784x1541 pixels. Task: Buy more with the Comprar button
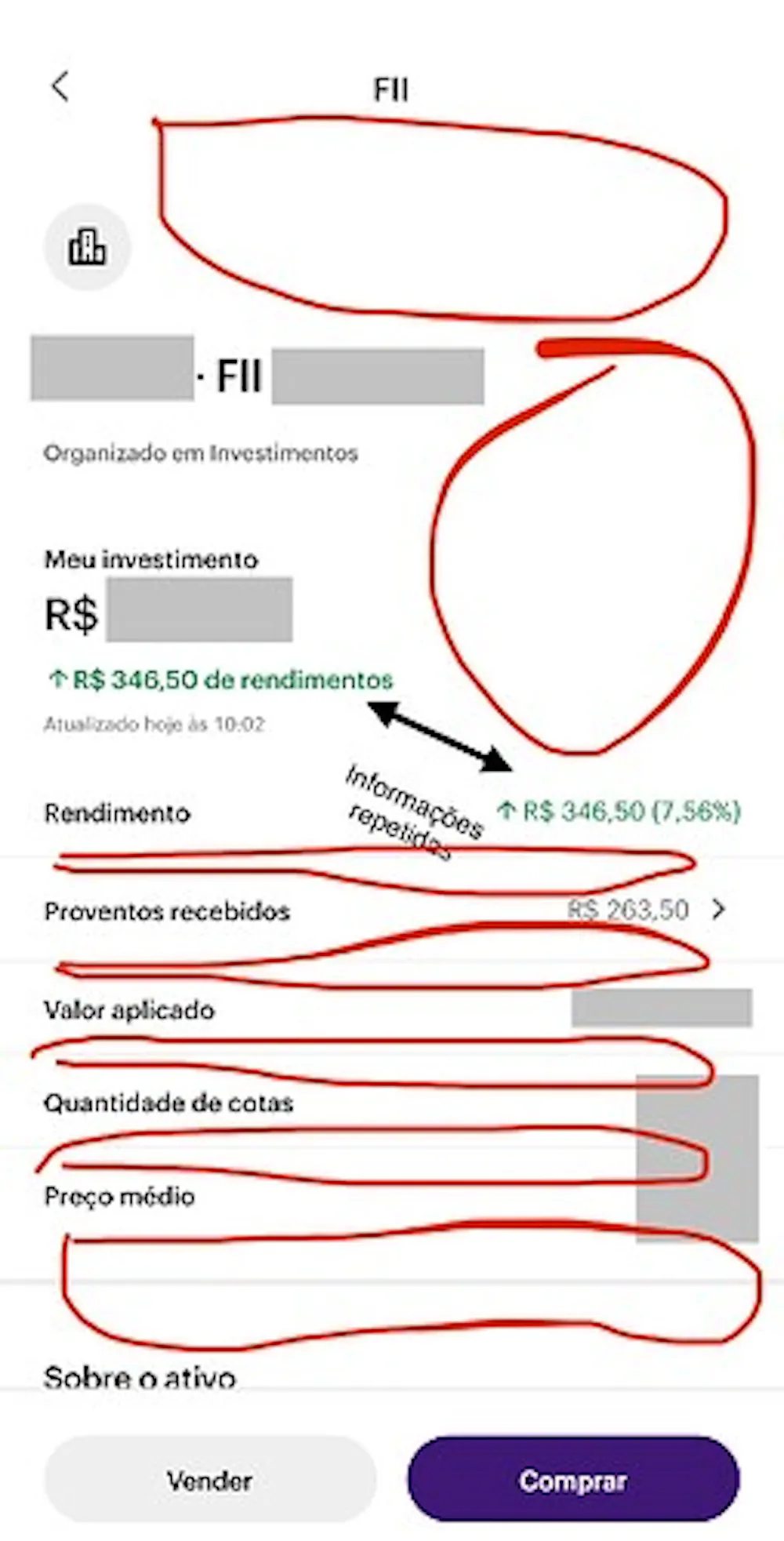[573, 1480]
